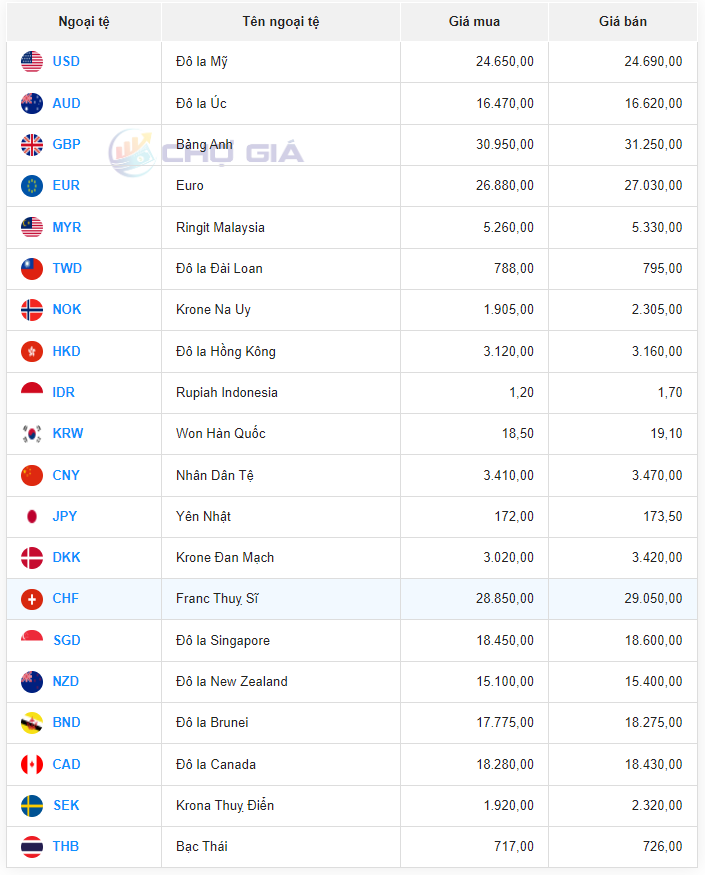Open the USD currency link

66,61
